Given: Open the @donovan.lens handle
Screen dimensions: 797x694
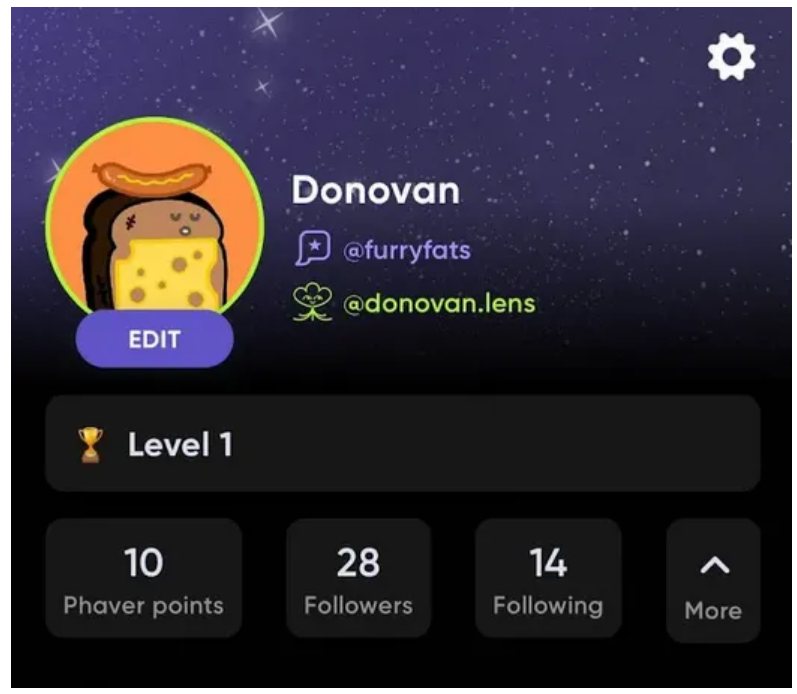Looking at the screenshot, I should click(x=438, y=303).
